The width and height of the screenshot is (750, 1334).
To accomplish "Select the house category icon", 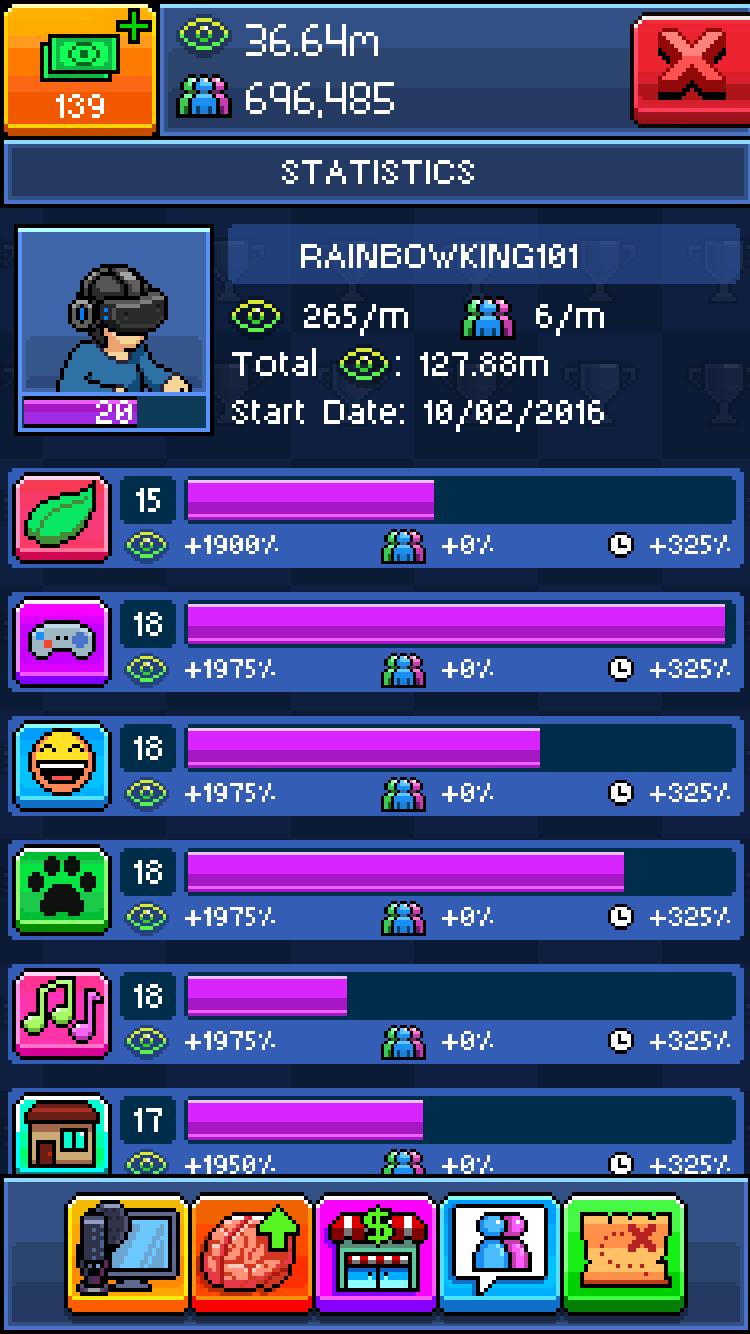I will [x=62, y=1134].
